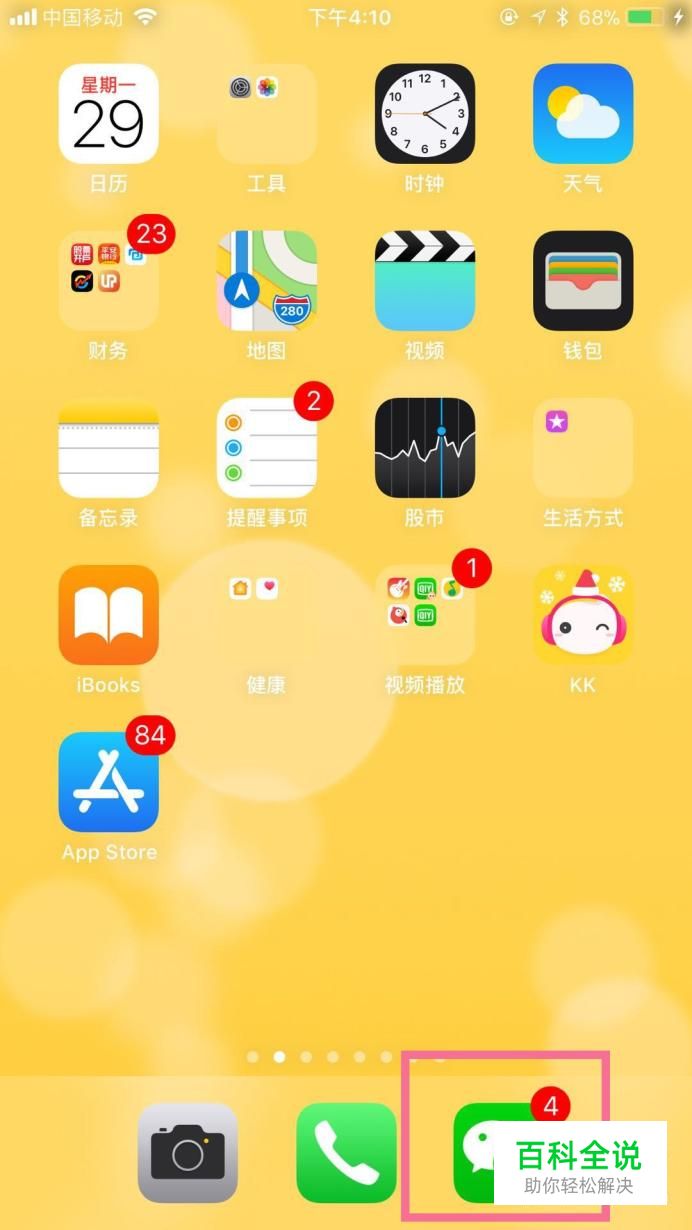Launch the Stocks app (股市)
Screen dimensions: 692x1230
coord(424,448)
